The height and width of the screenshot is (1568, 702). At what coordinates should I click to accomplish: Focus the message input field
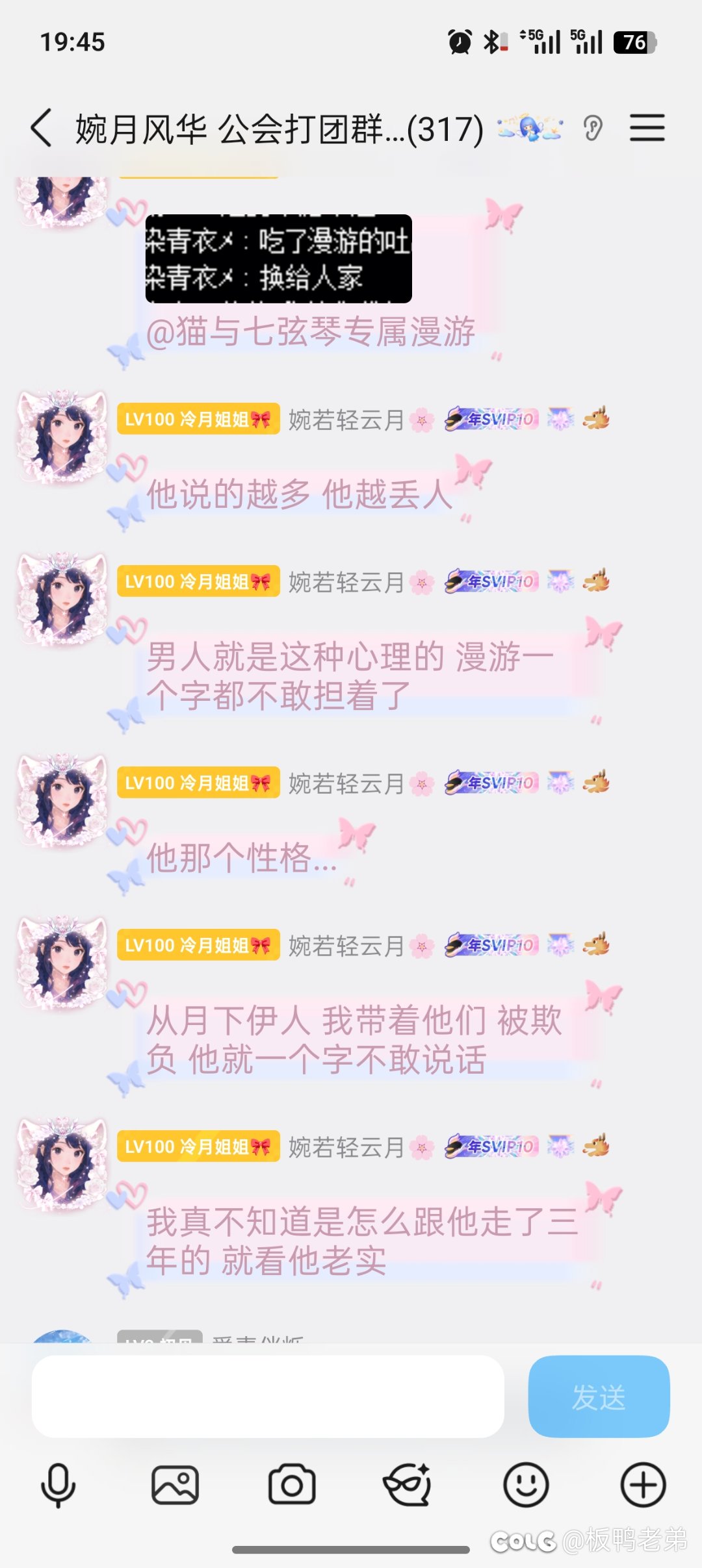268,1397
